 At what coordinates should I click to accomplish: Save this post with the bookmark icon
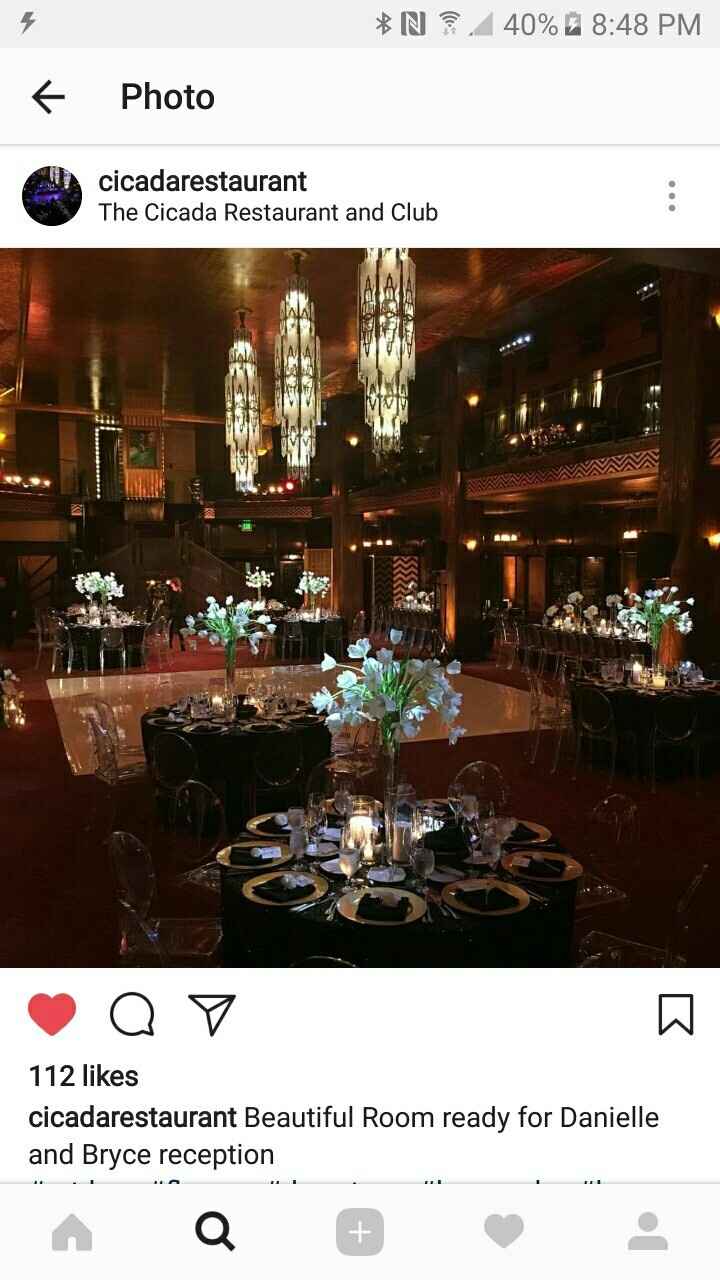pos(676,1015)
